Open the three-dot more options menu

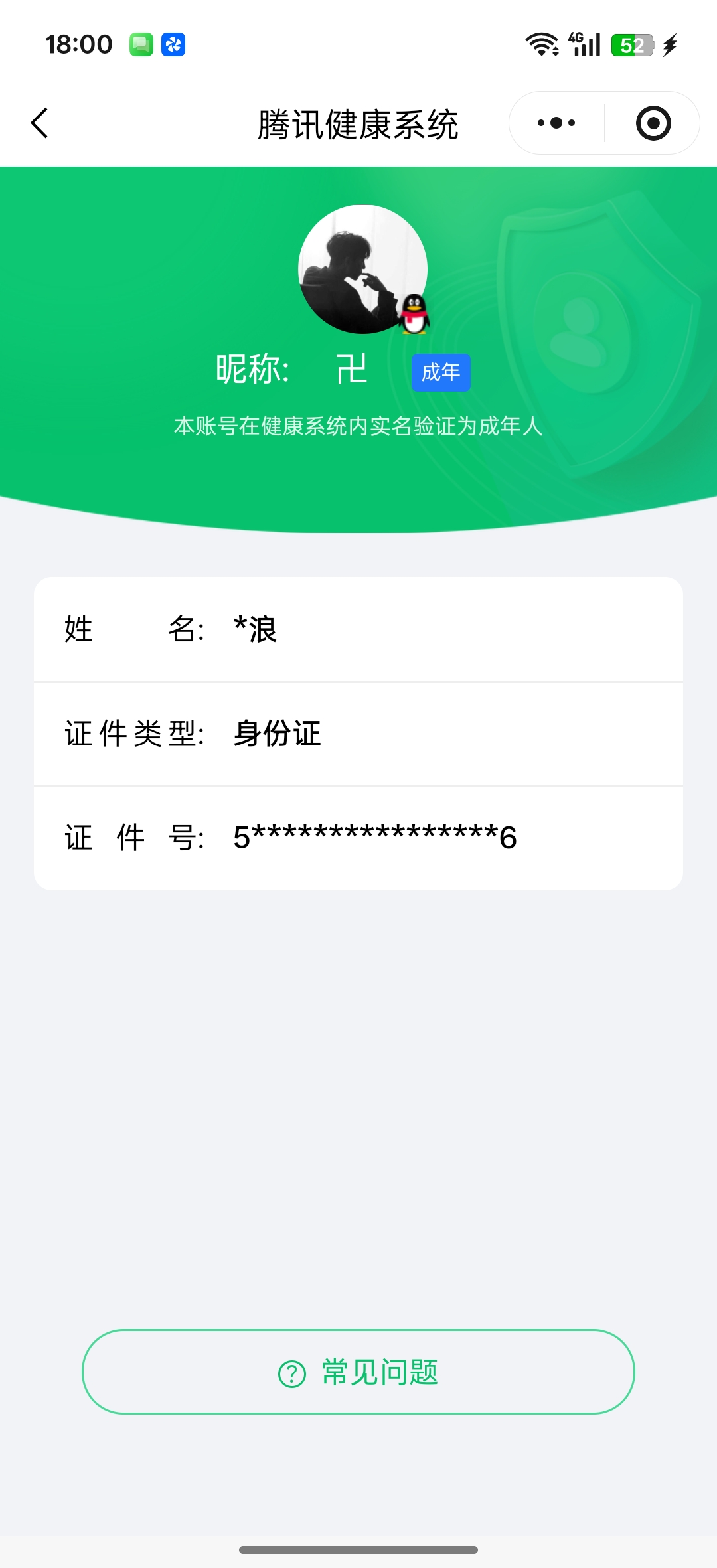[x=556, y=122]
